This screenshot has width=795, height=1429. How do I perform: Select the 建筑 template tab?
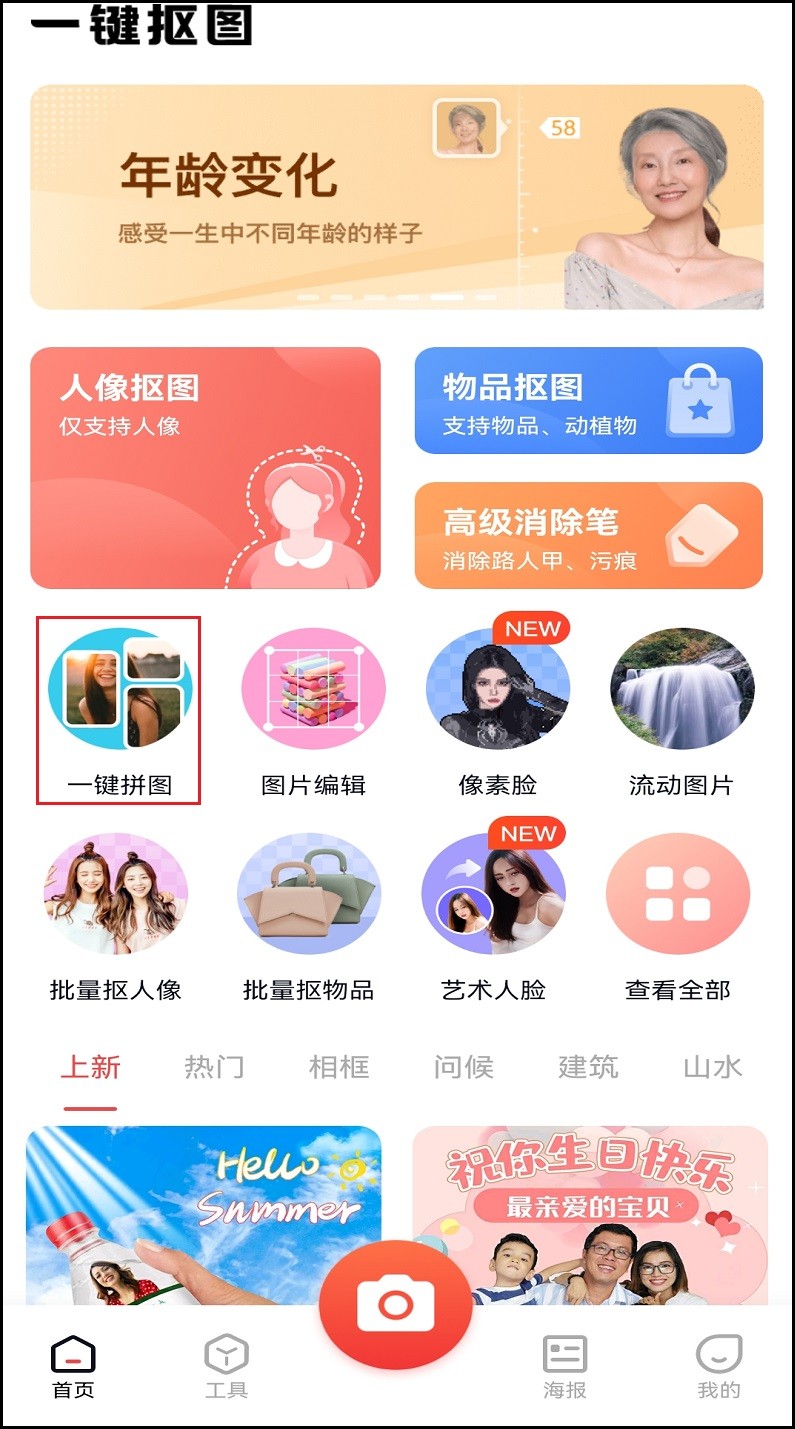coord(588,1067)
